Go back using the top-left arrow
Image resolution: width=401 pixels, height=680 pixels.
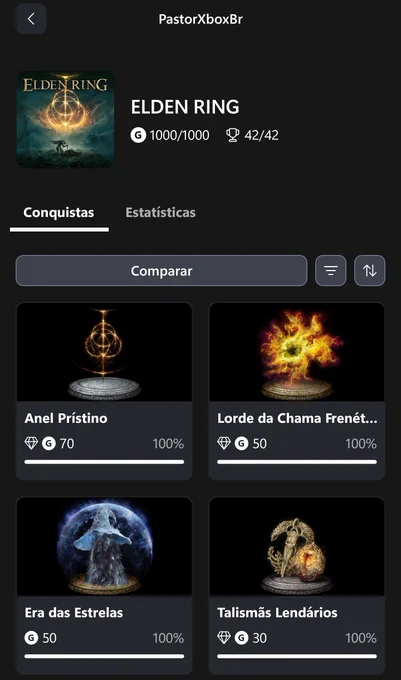31,19
